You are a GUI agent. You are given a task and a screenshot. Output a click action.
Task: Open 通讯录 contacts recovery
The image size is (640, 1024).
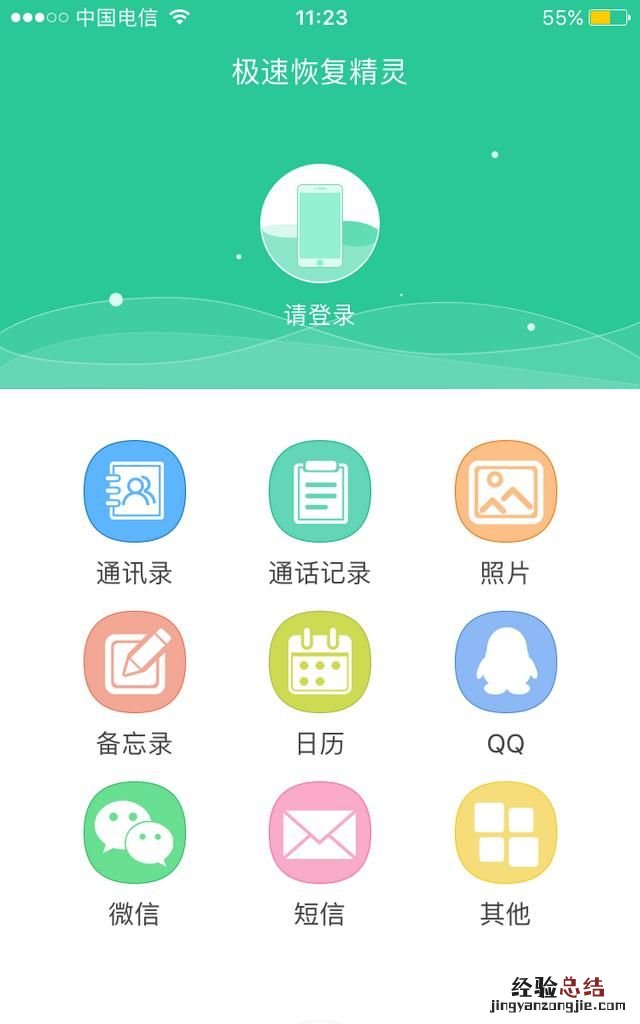click(134, 491)
